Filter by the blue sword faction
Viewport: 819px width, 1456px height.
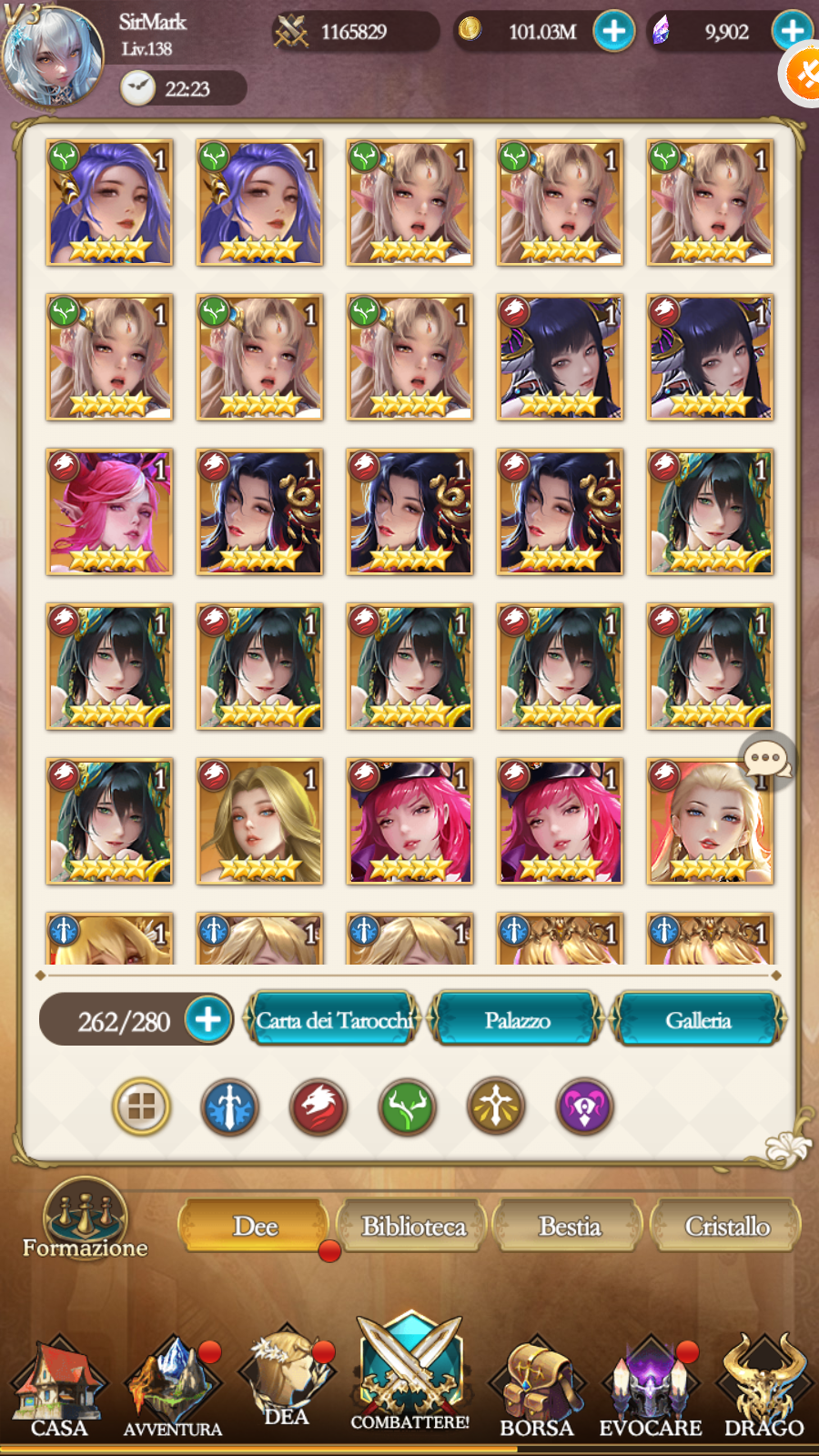click(229, 1107)
